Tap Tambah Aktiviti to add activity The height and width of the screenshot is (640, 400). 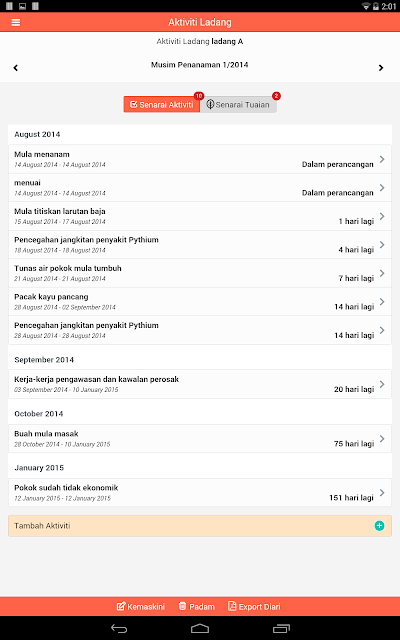point(200,526)
